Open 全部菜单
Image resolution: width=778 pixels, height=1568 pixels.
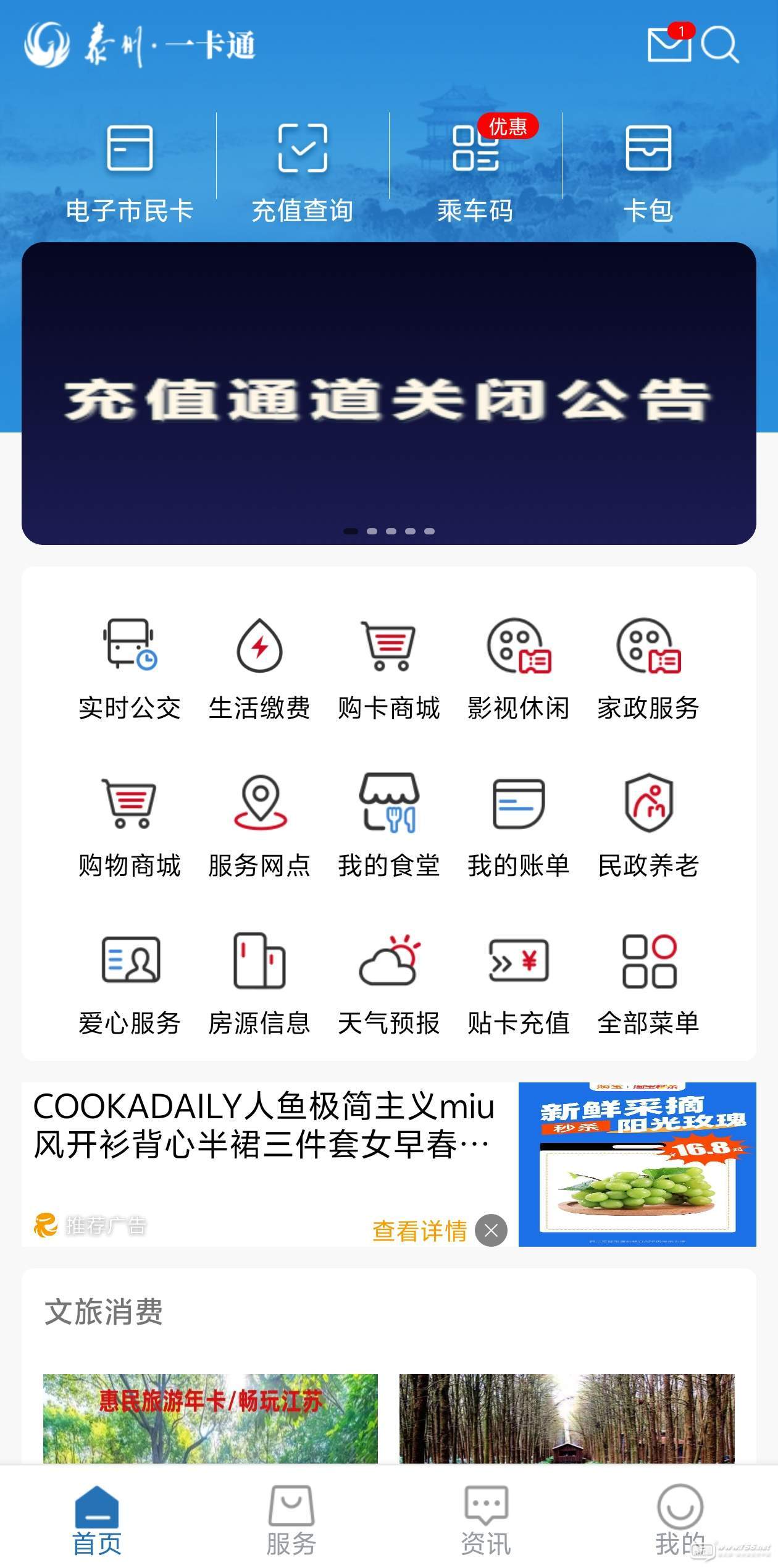point(648,984)
